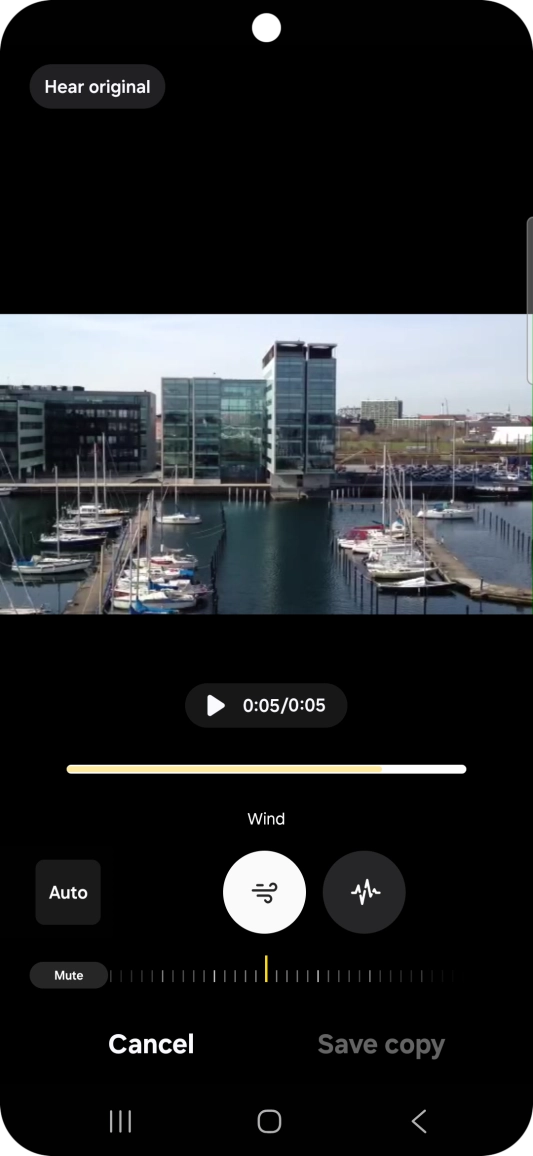Select the noise waveform icon
Image resolution: width=533 pixels, height=1156 pixels.
click(364, 892)
